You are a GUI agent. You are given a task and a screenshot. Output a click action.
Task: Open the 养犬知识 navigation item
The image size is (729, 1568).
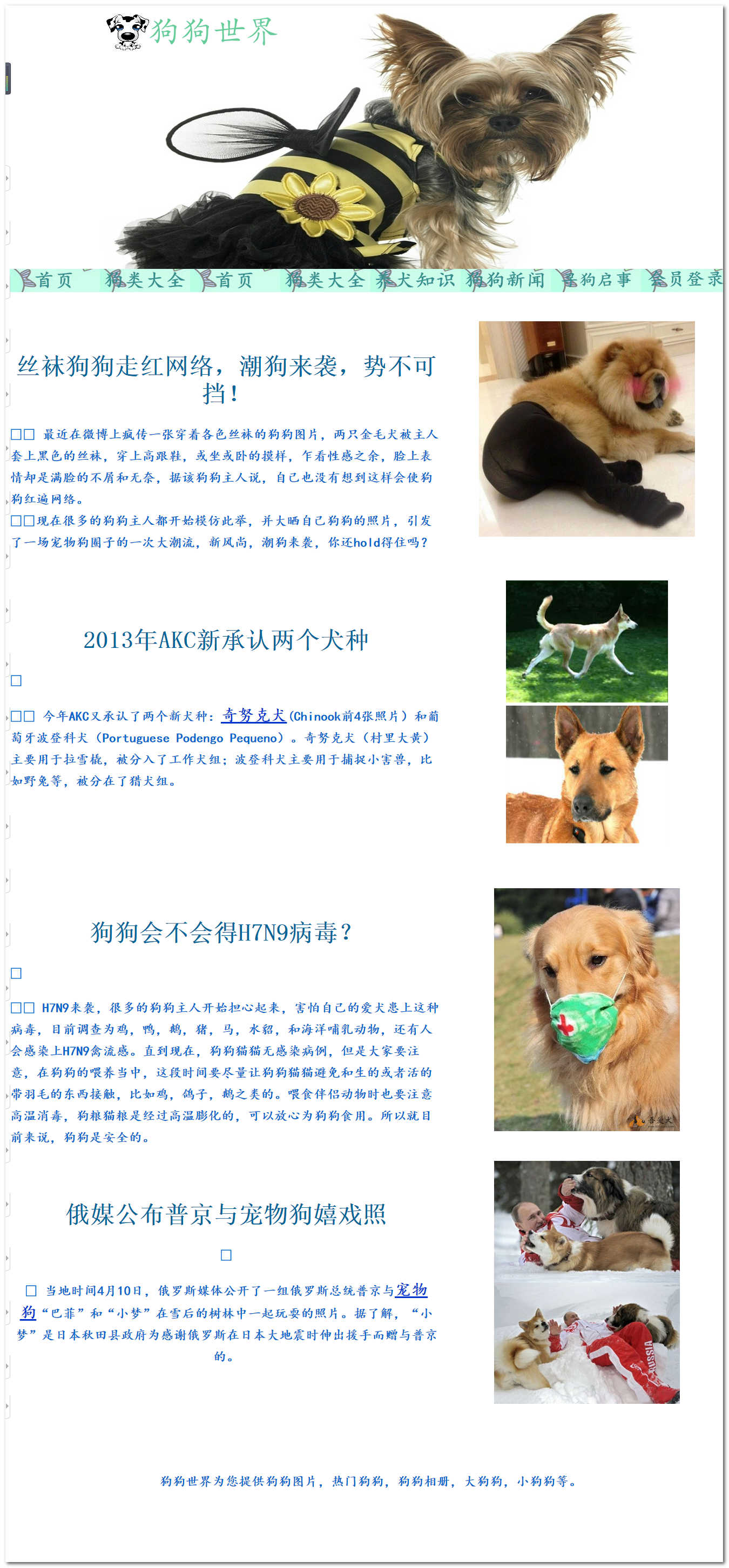tap(415, 280)
